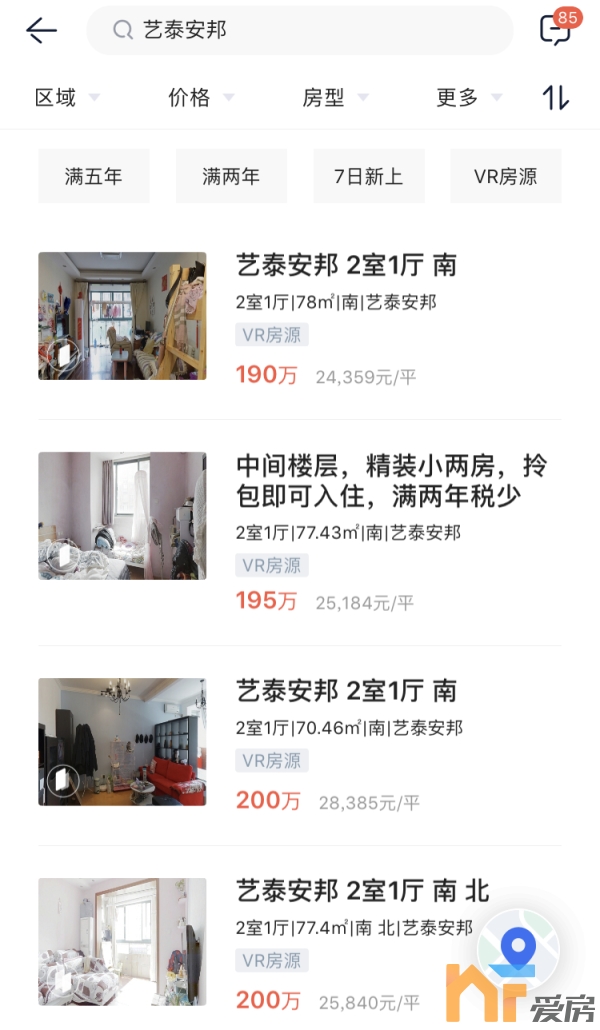This screenshot has width=600, height=1030.
Task: Expand the 更多 filter dropdown
Action: coord(468,97)
